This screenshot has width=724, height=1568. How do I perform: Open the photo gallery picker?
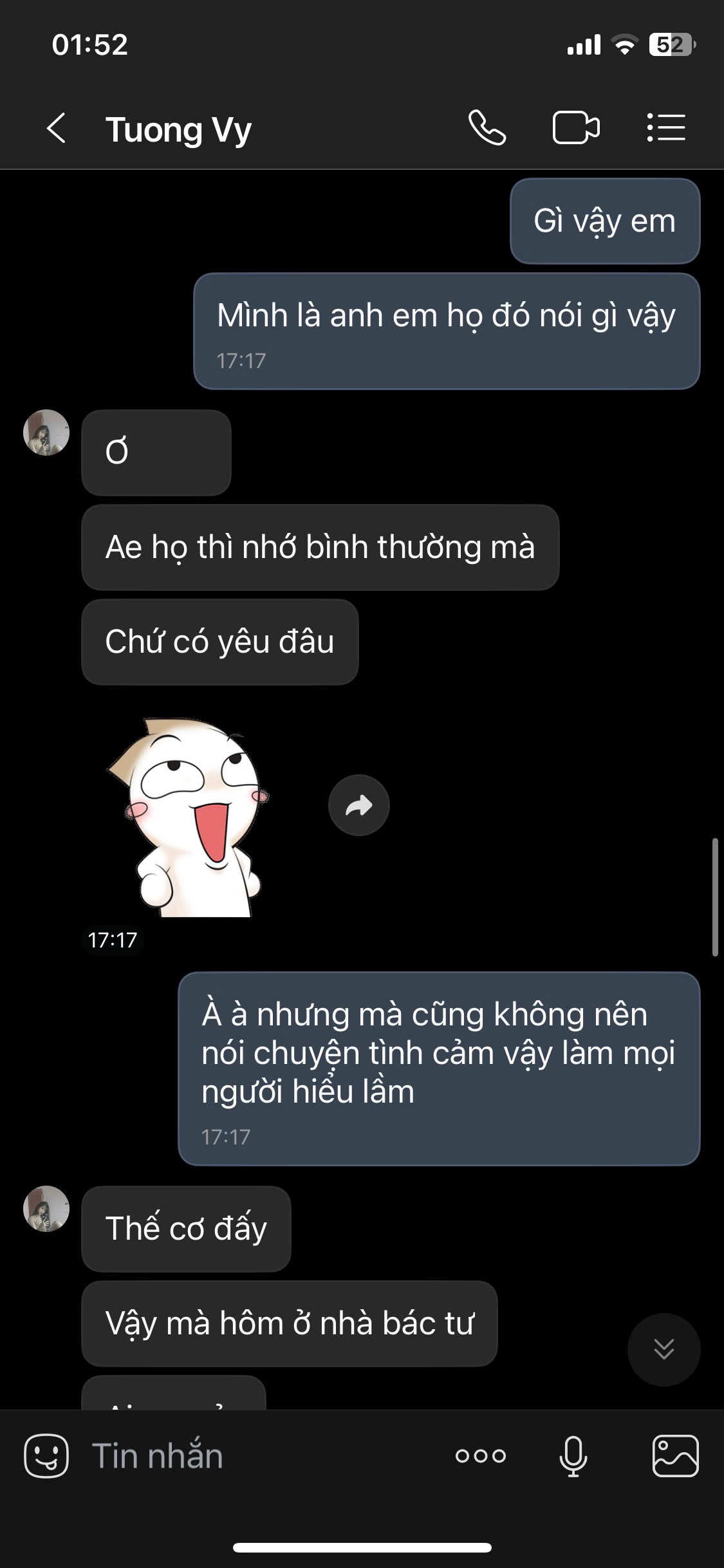click(675, 1456)
